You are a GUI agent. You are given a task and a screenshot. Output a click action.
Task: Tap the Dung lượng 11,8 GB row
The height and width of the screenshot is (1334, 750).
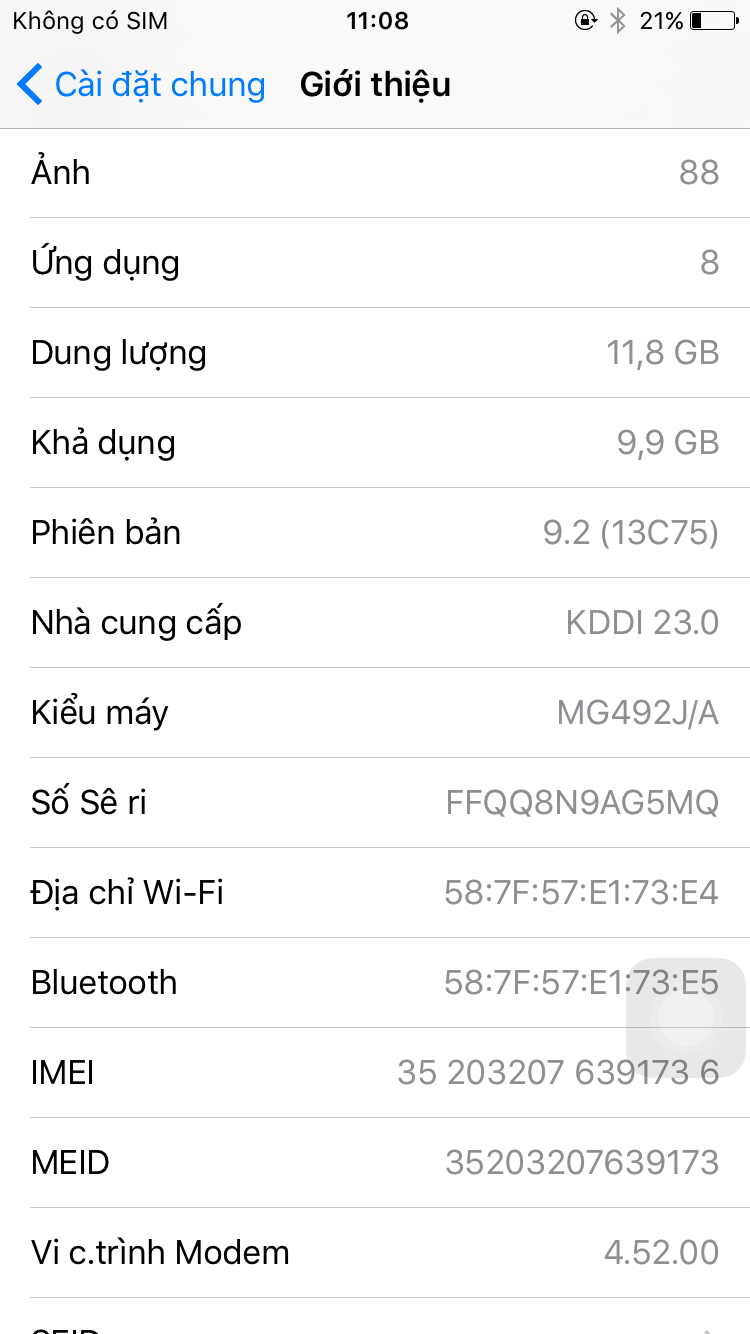pos(375,352)
